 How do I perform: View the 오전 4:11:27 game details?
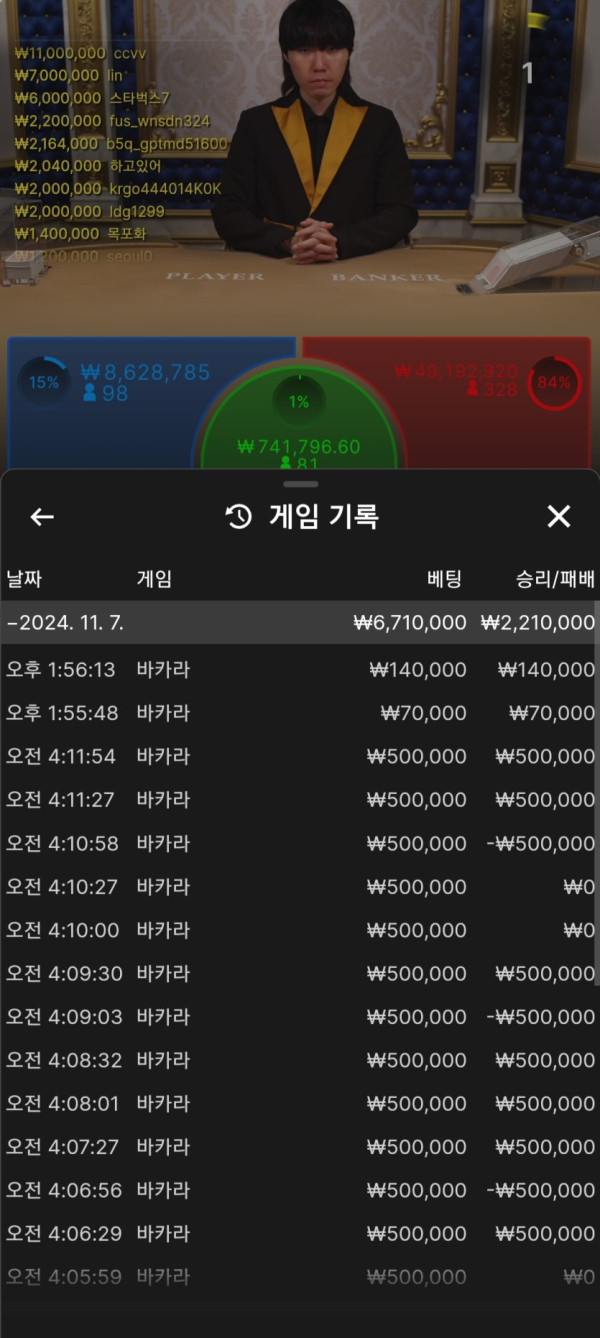(x=300, y=800)
